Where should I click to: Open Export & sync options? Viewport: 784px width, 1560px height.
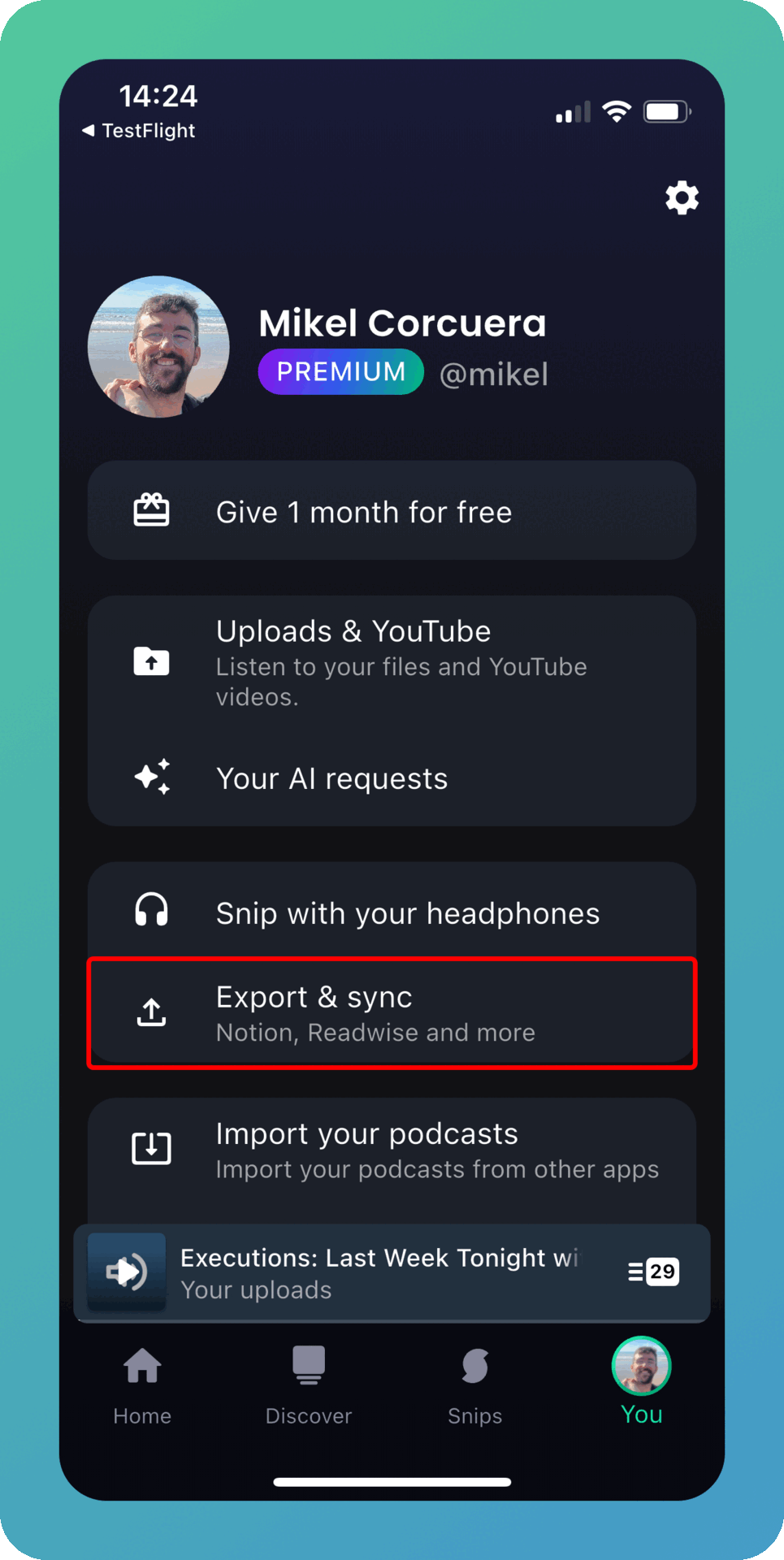click(392, 1013)
